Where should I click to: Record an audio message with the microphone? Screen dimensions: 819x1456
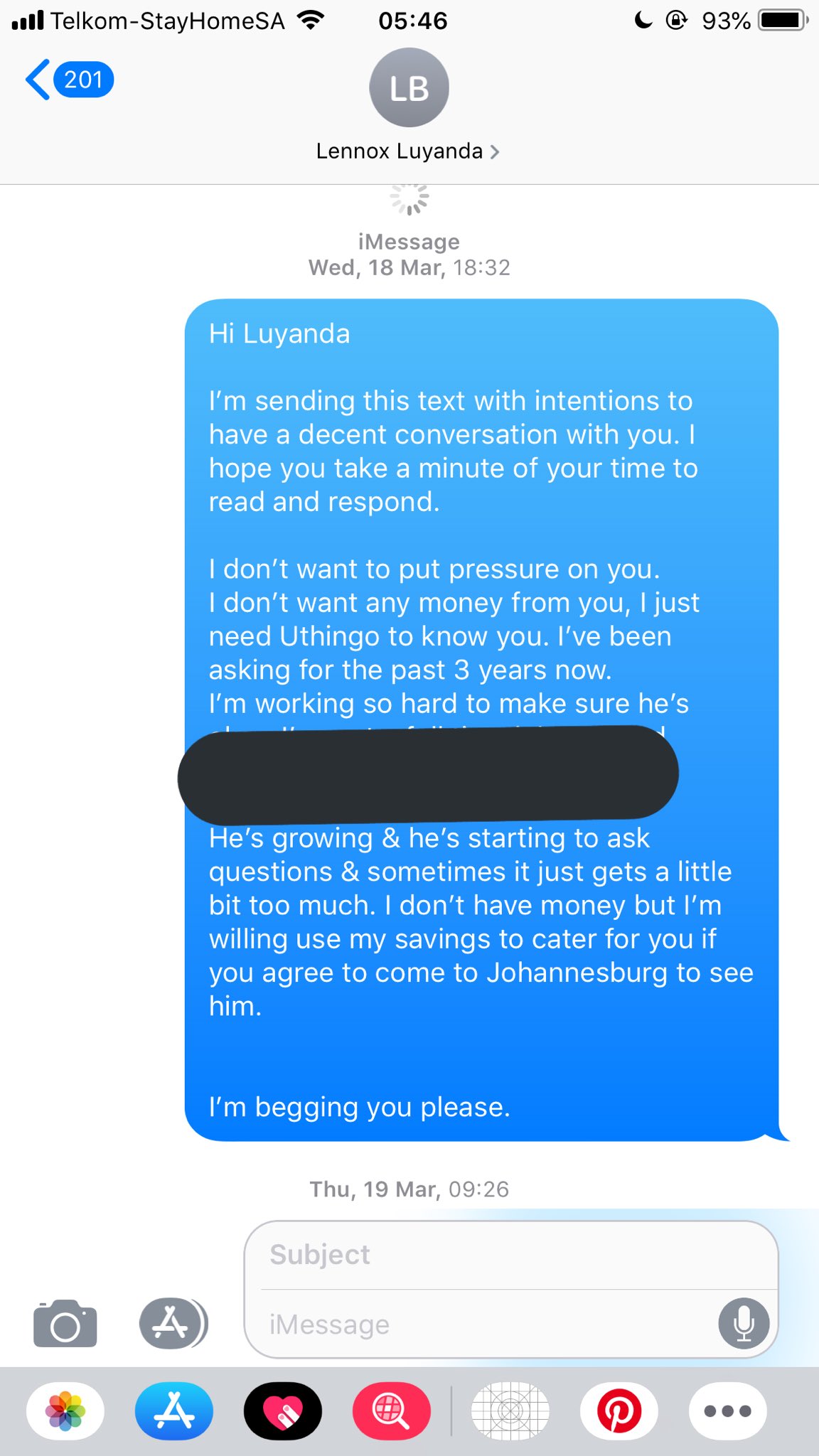pos(744,1324)
